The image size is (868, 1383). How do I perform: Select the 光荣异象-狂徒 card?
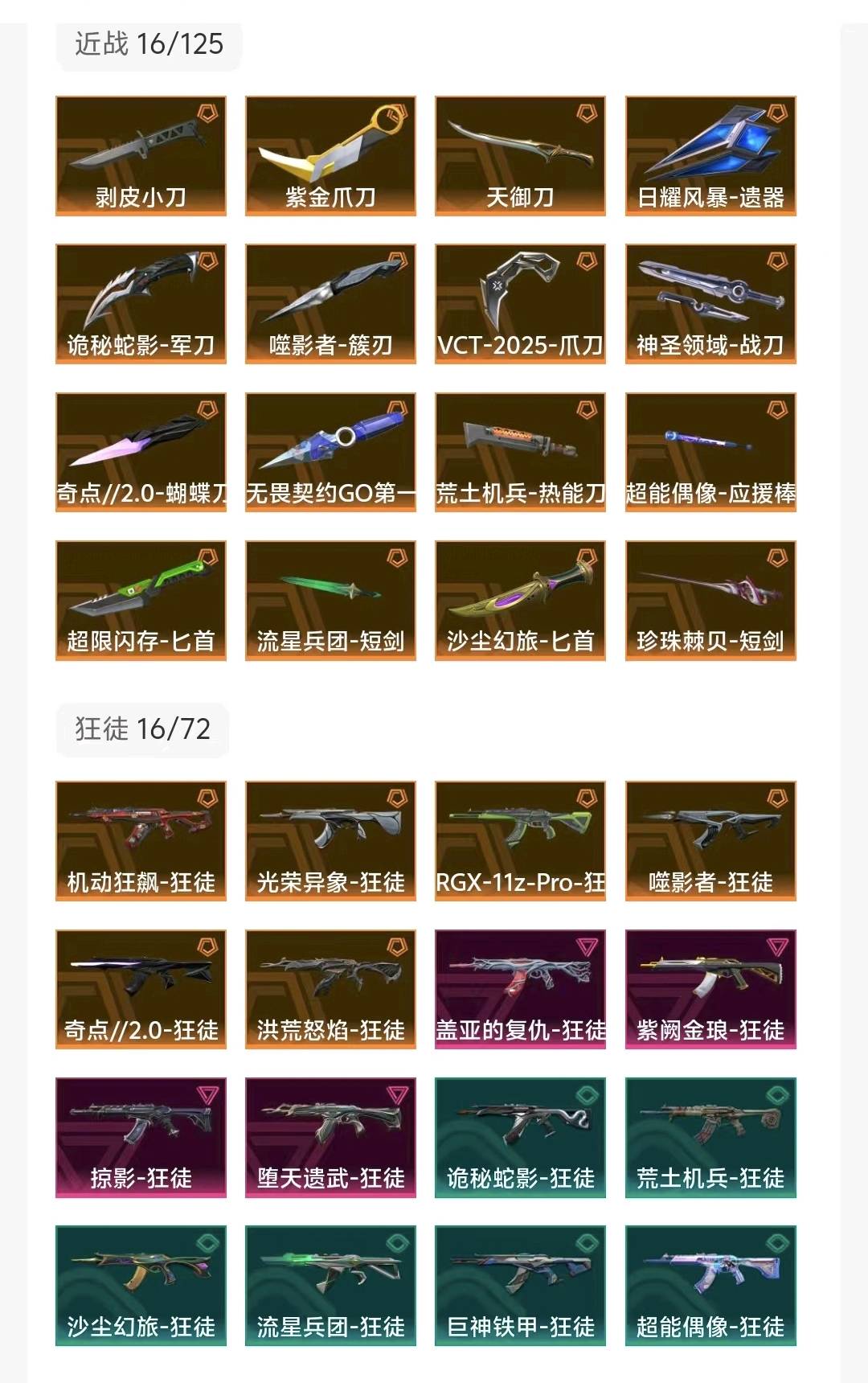330,841
